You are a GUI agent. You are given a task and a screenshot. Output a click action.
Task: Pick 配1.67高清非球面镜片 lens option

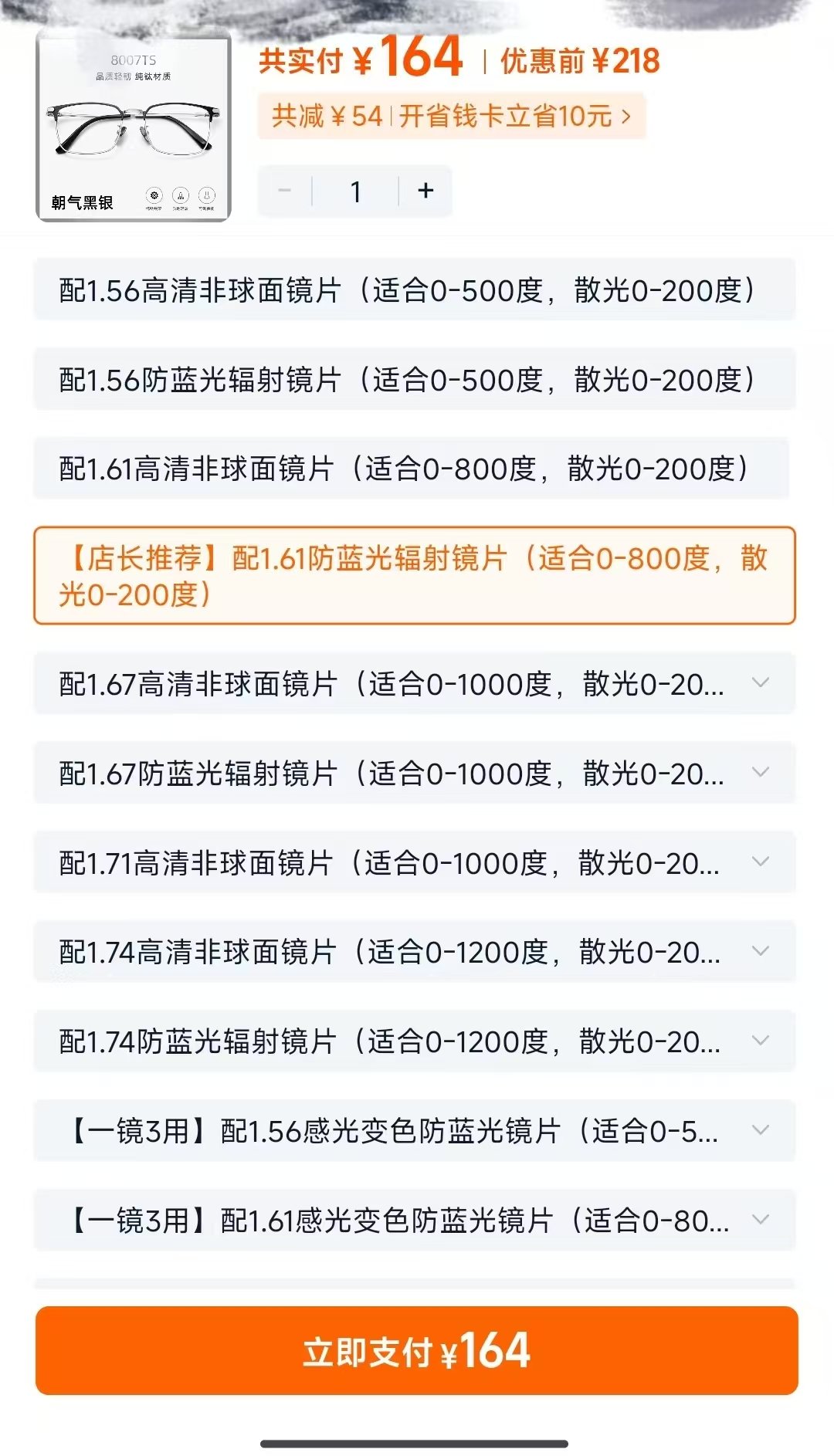(415, 683)
